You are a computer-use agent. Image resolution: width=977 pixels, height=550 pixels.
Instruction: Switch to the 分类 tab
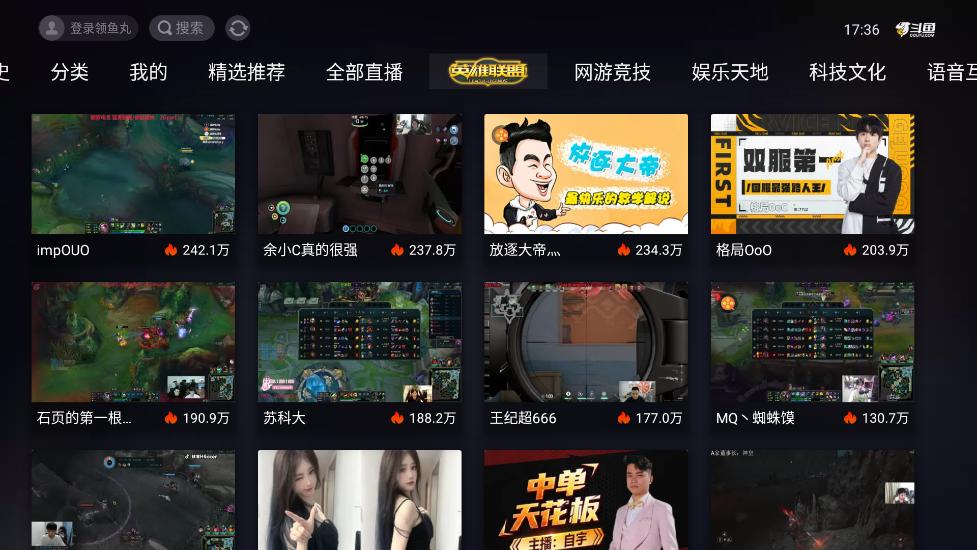pyautogui.click(x=70, y=72)
